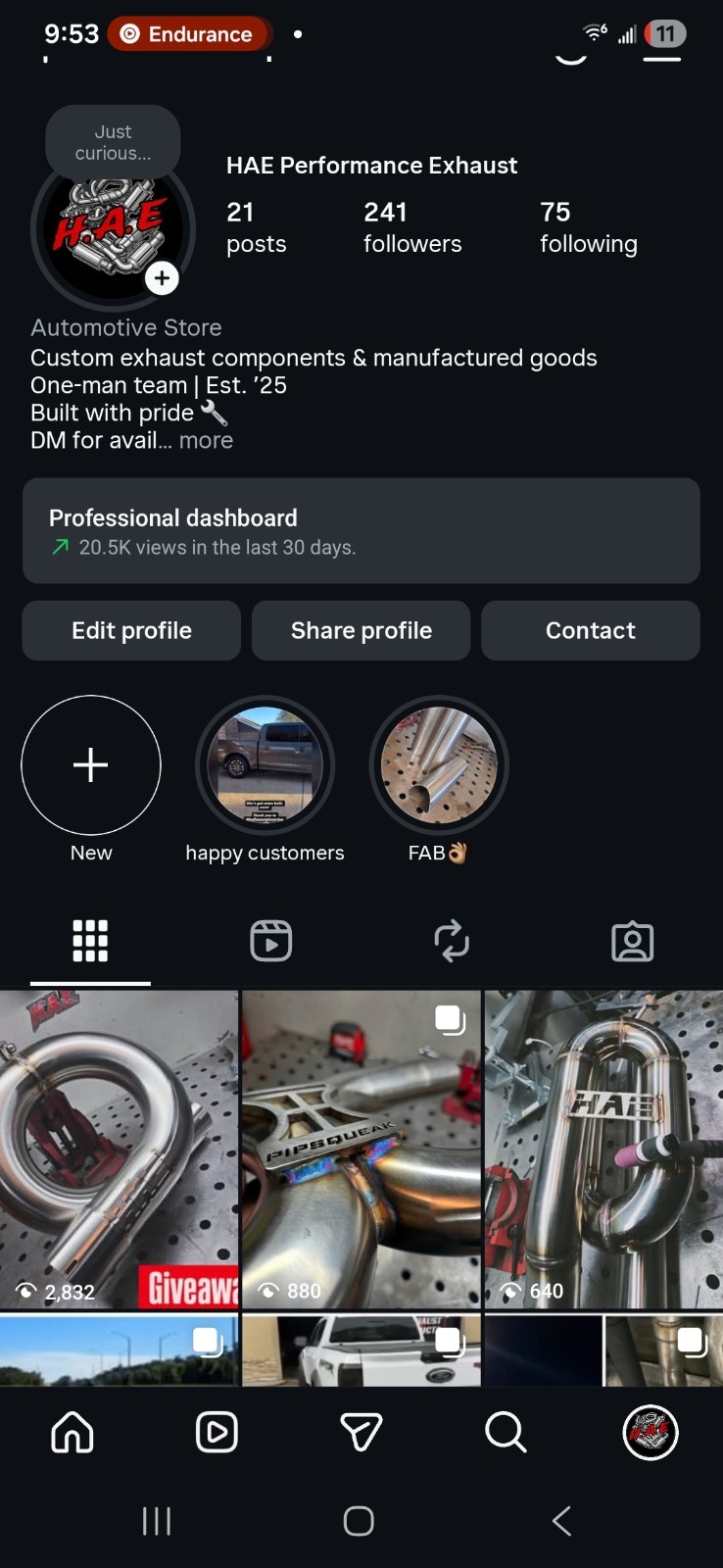Screen dimensions: 723x1568
Task: Switch to the Tagged photos tab
Action: coord(632,941)
